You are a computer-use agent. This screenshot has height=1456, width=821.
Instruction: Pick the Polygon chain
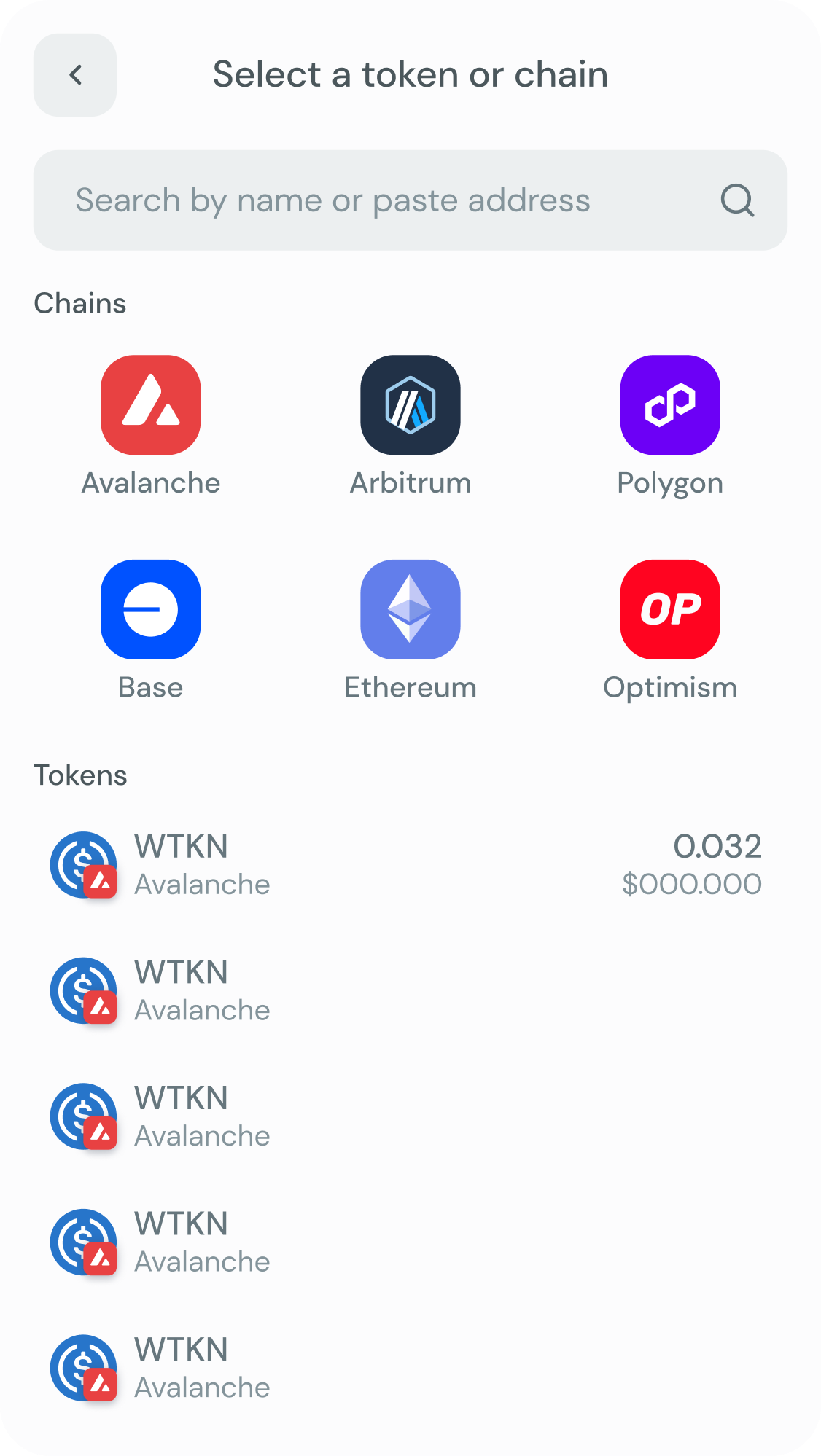coord(670,426)
